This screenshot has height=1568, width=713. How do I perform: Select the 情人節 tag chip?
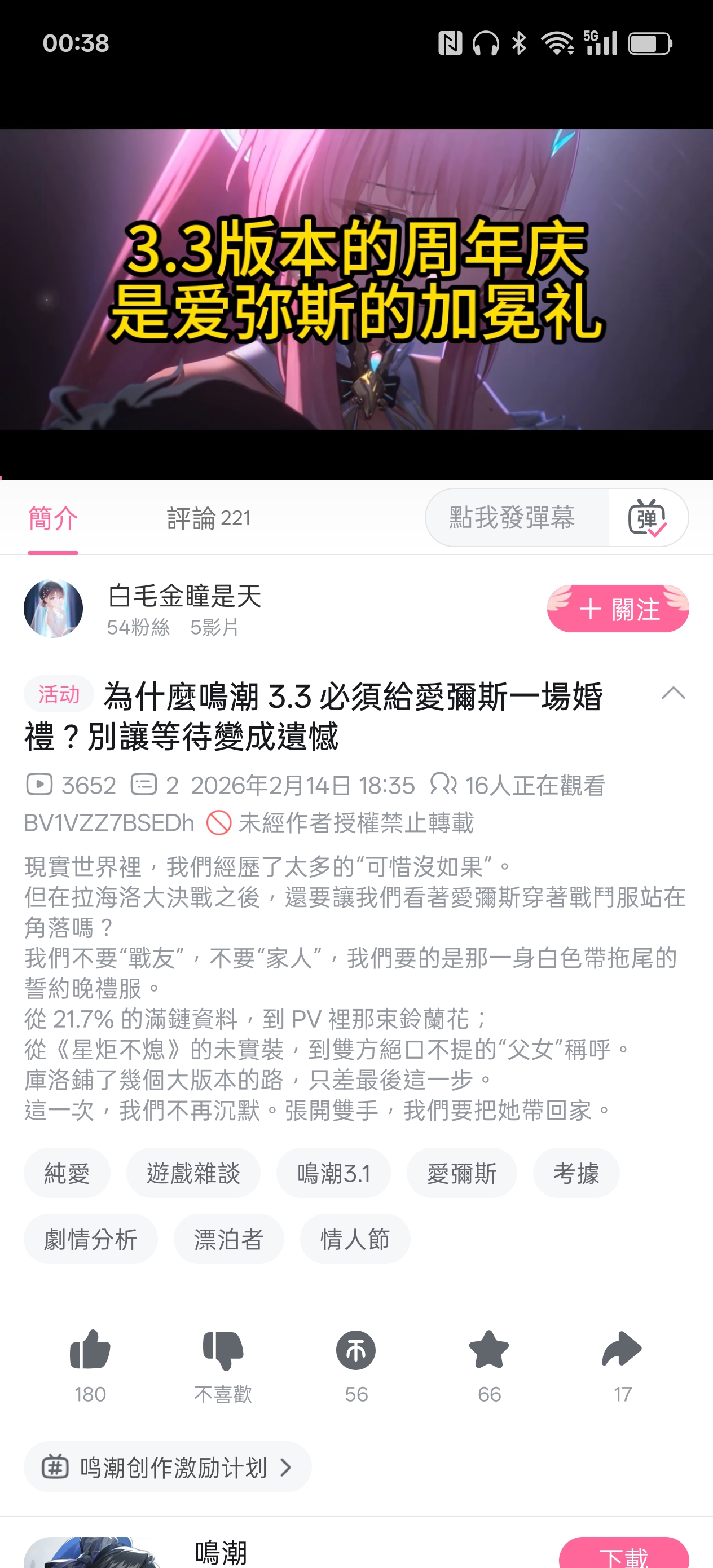pos(354,1239)
